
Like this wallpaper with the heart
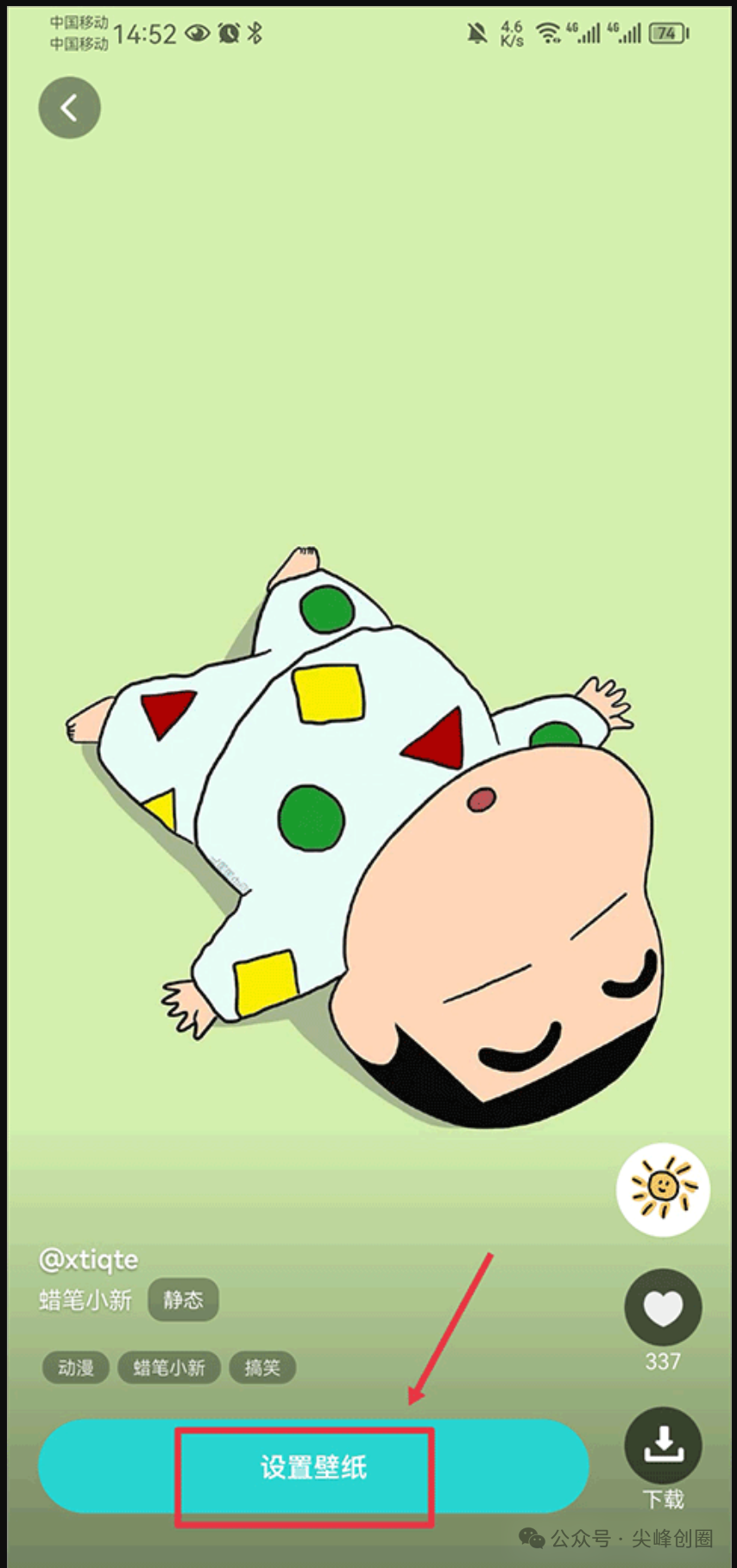tap(663, 1308)
